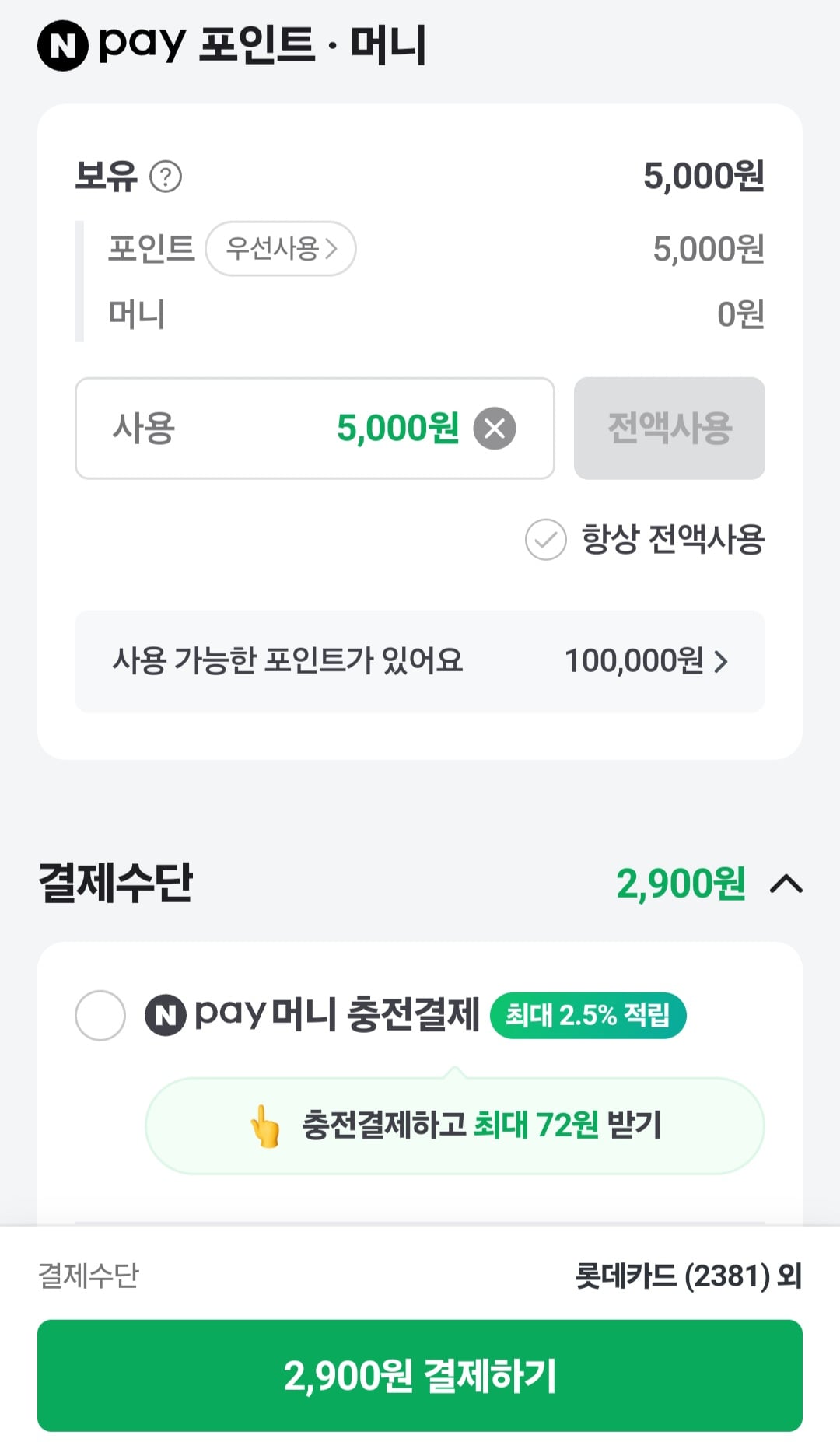Click the N pay icon beside 머니 충전결제
The image size is (840, 1442).
pos(166,1016)
